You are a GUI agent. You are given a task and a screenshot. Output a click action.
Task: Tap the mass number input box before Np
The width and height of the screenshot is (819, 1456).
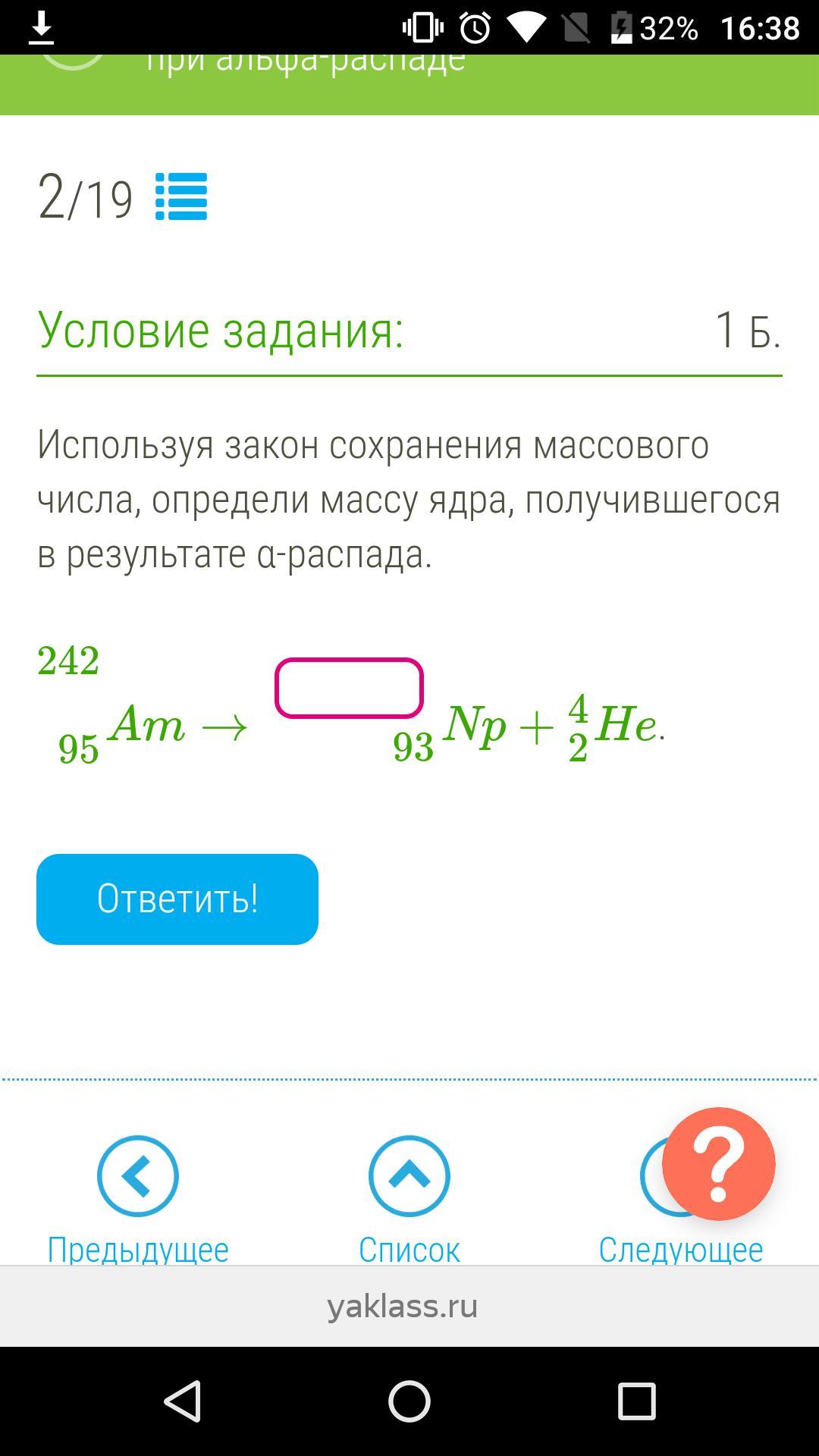click(349, 688)
